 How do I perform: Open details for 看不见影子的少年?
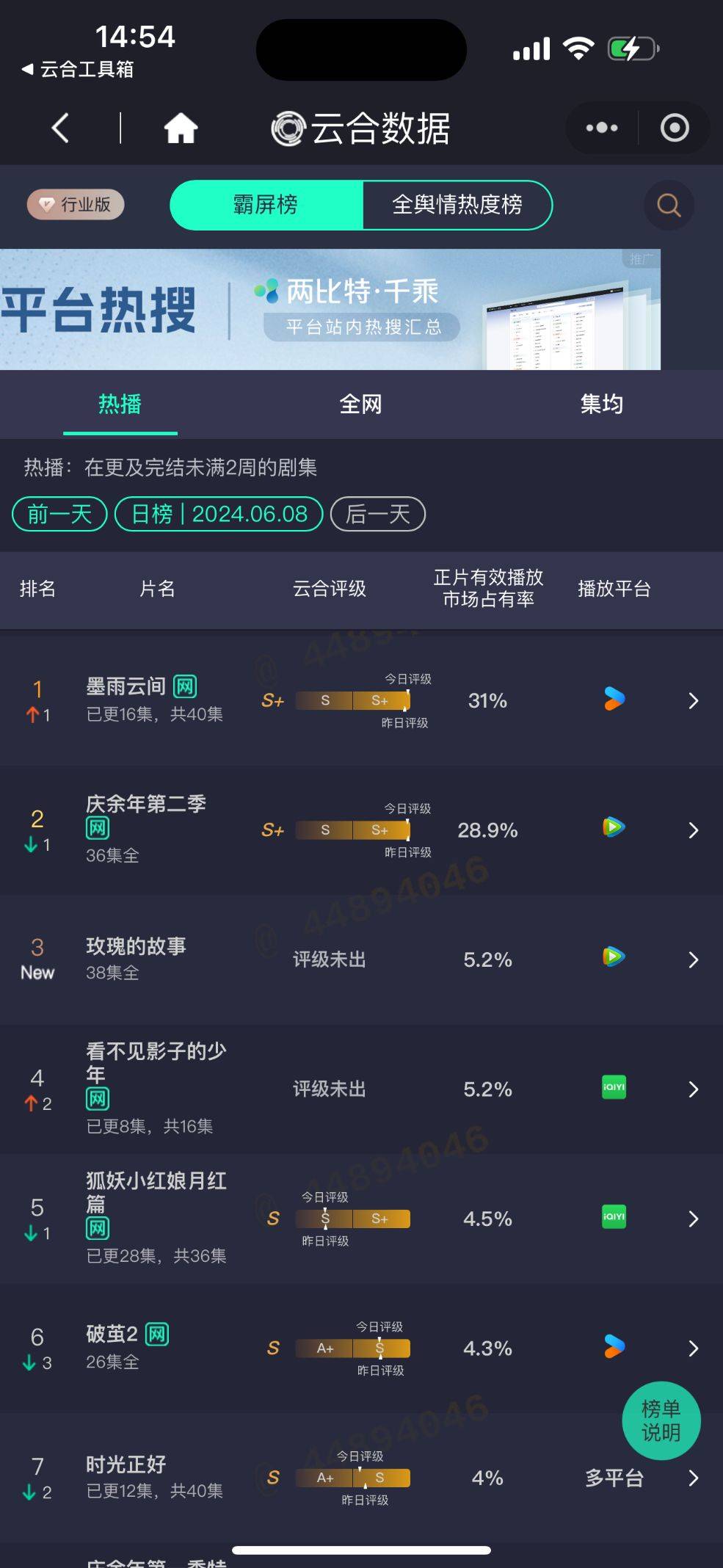click(x=693, y=1089)
